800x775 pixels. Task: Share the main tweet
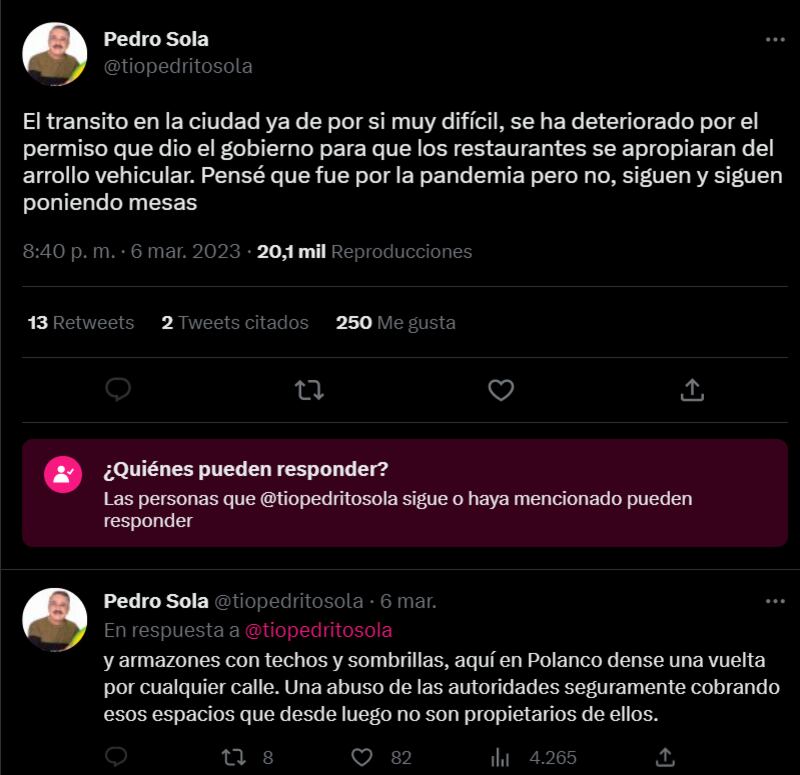pyautogui.click(x=692, y=390)
